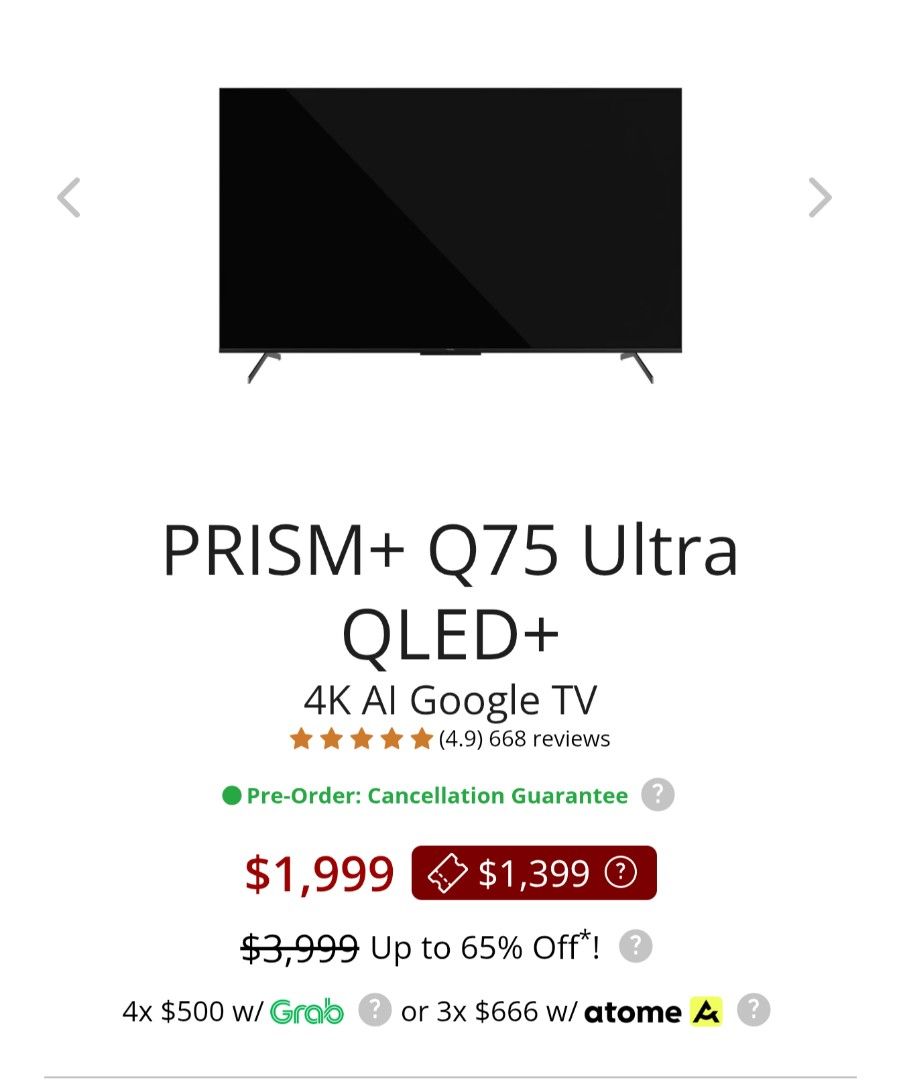Click the struck-through $3,999 price
This screenshot has width=901, height=1080.
click(296, 945)
